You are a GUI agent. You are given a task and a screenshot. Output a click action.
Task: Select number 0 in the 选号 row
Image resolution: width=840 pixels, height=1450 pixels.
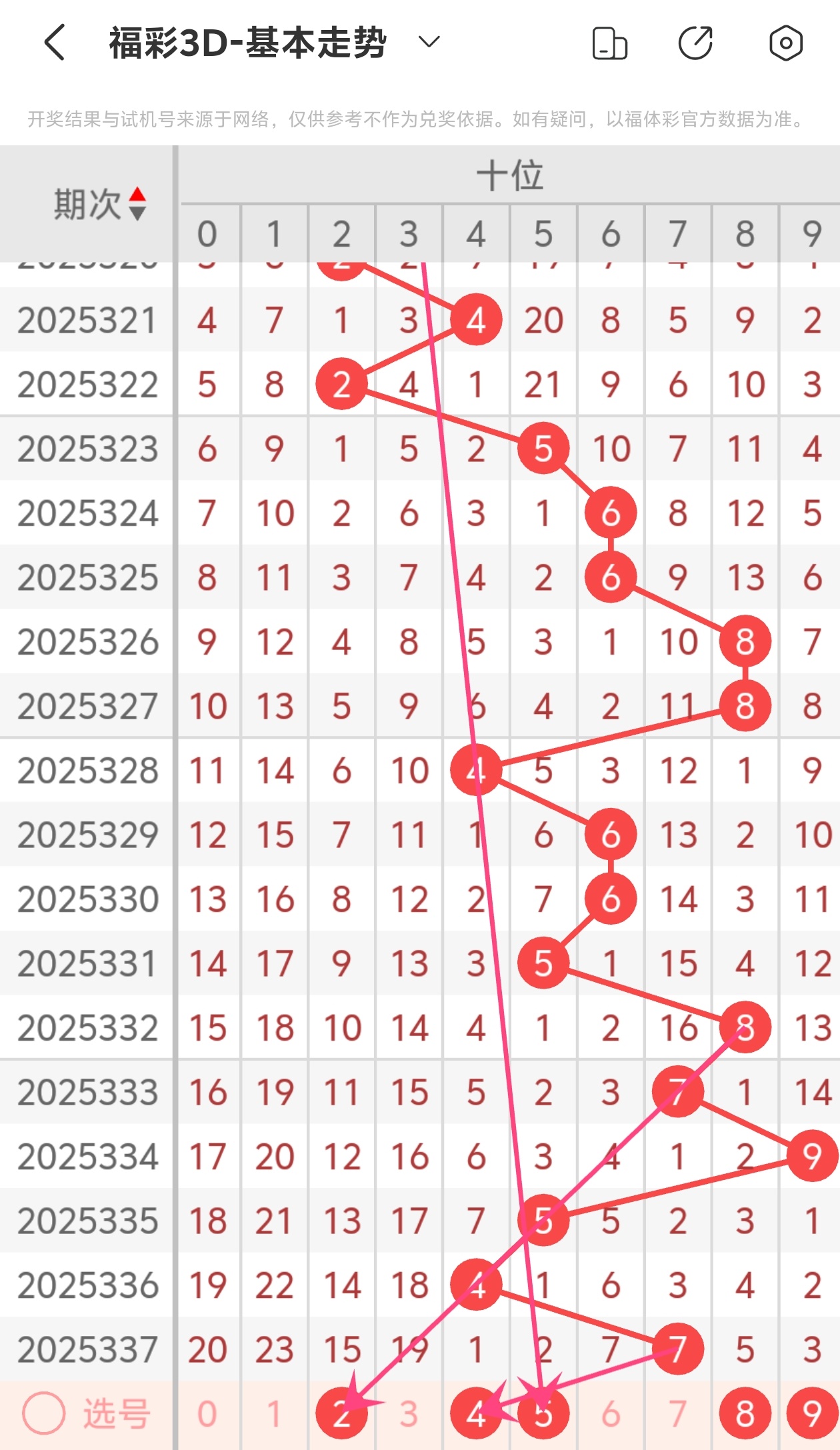[207, 1414]
